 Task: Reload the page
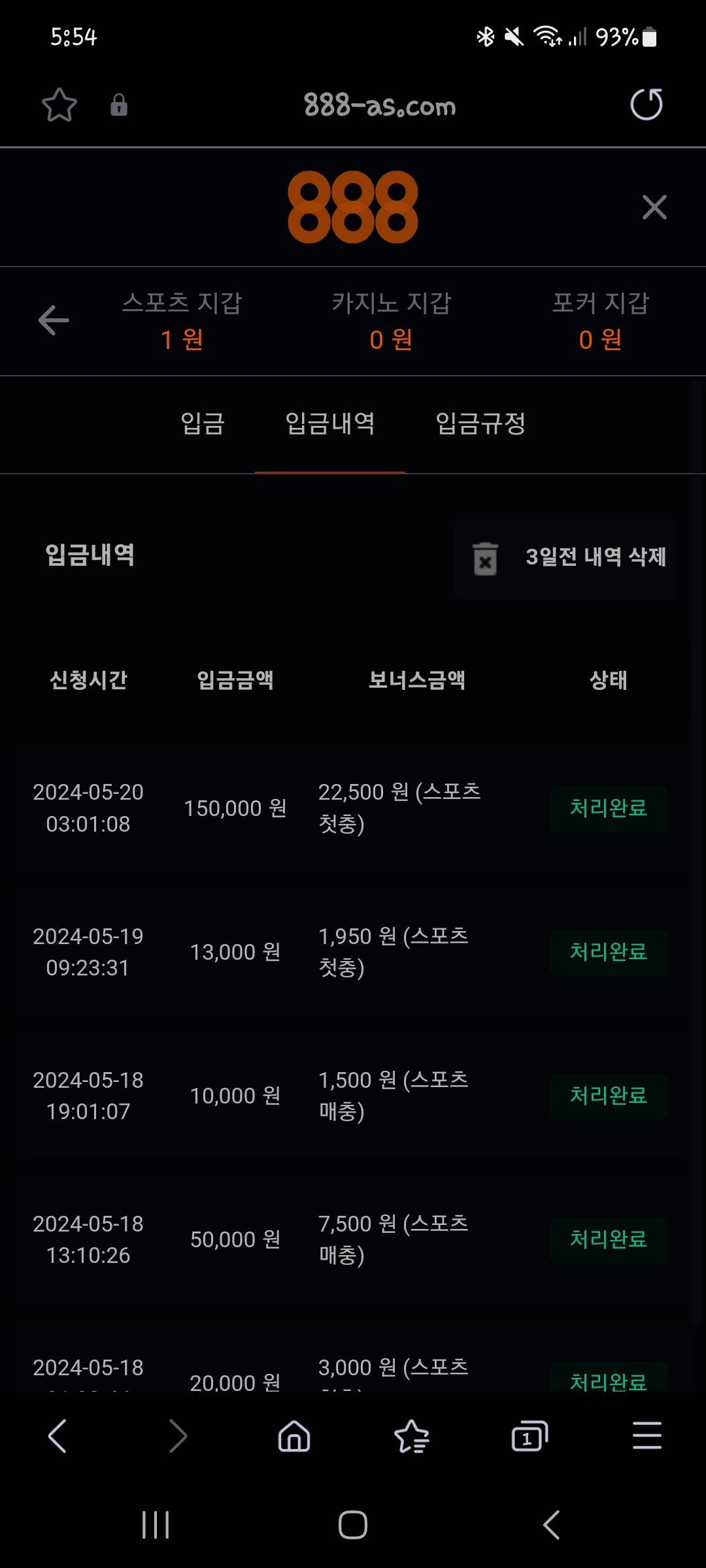point(646,105)
